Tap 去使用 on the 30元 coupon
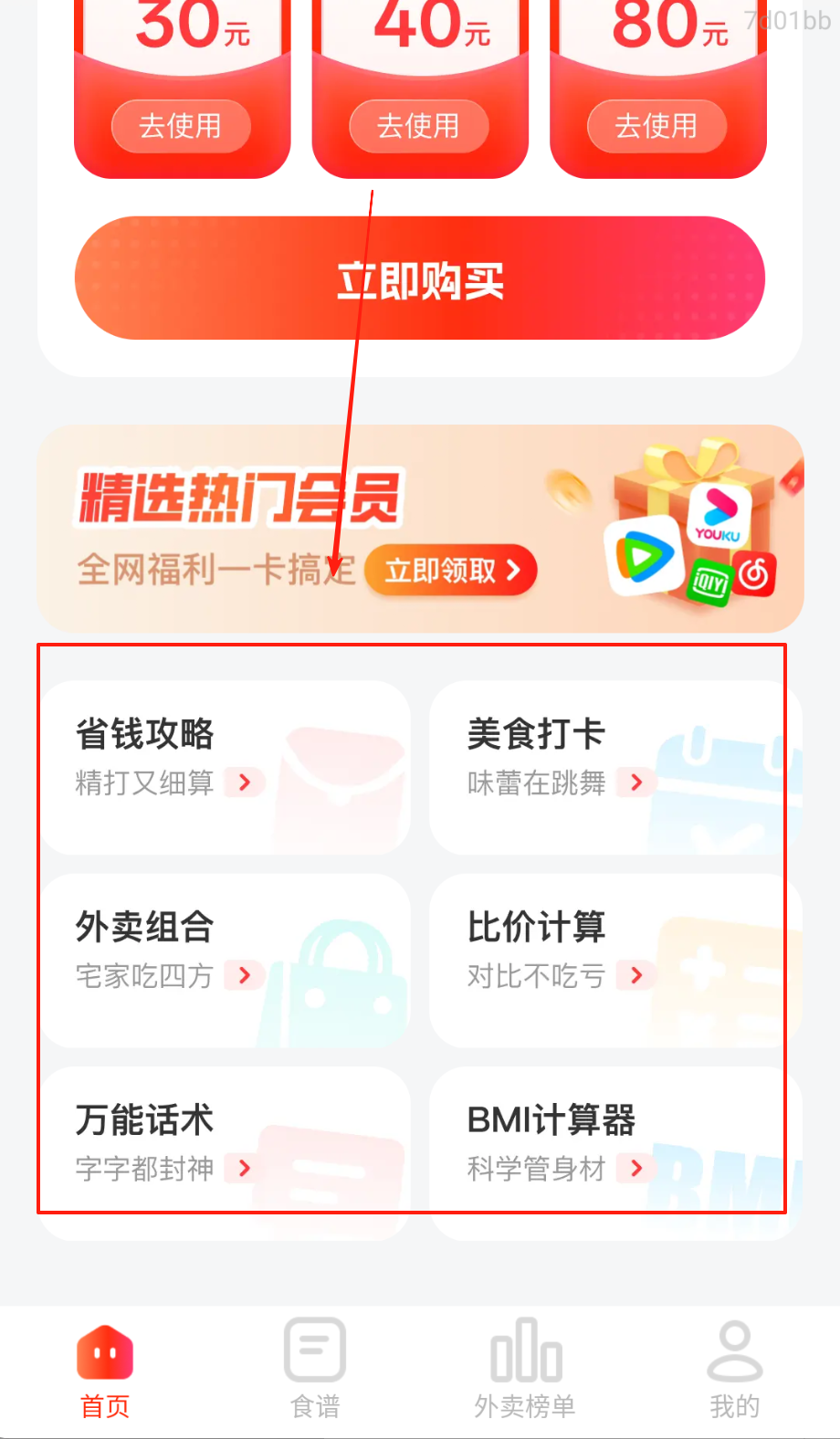 pyautogui.click(x=181, y=126)
